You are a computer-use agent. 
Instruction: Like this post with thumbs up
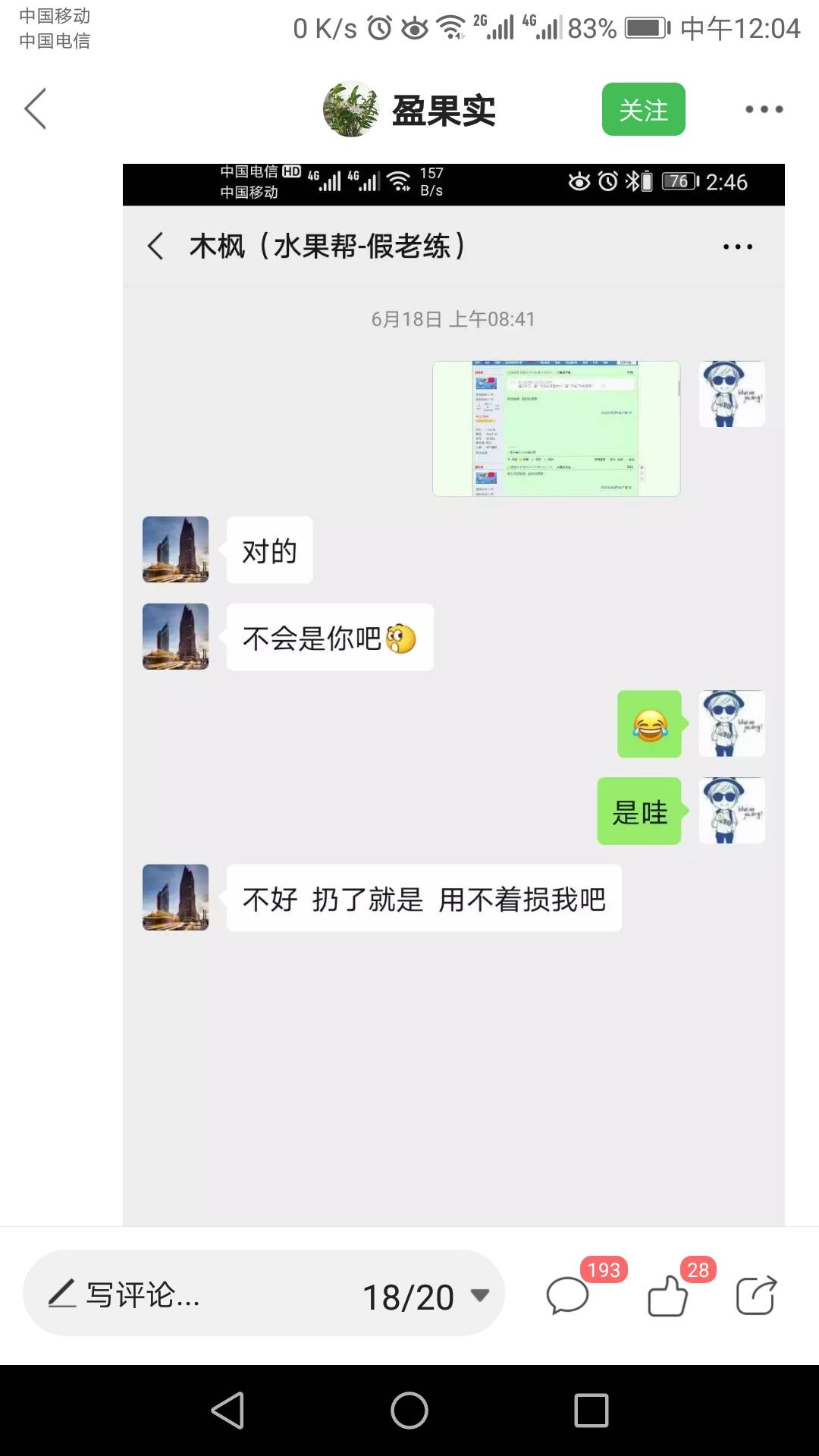click(x=668, y=1294)
